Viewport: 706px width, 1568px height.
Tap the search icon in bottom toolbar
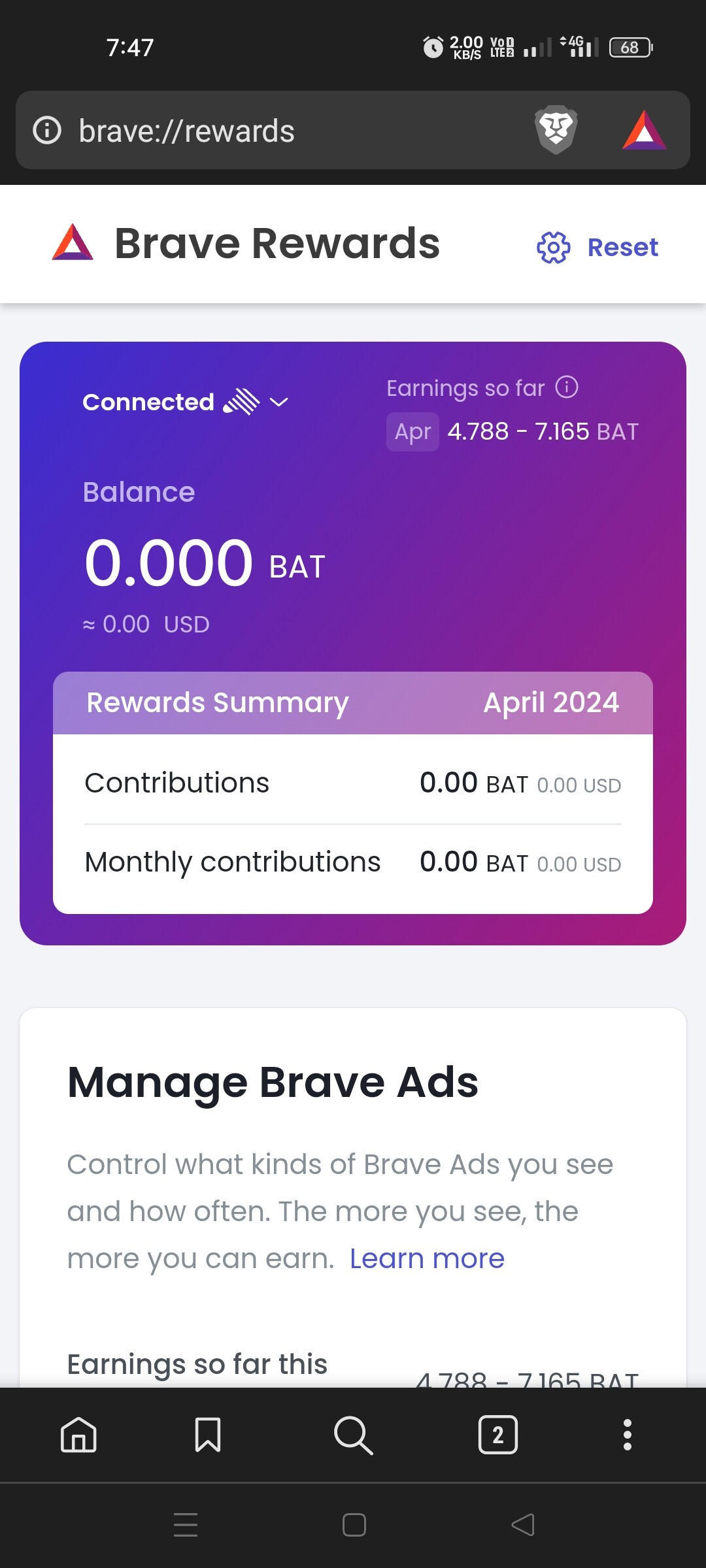tap(353, 1435)
